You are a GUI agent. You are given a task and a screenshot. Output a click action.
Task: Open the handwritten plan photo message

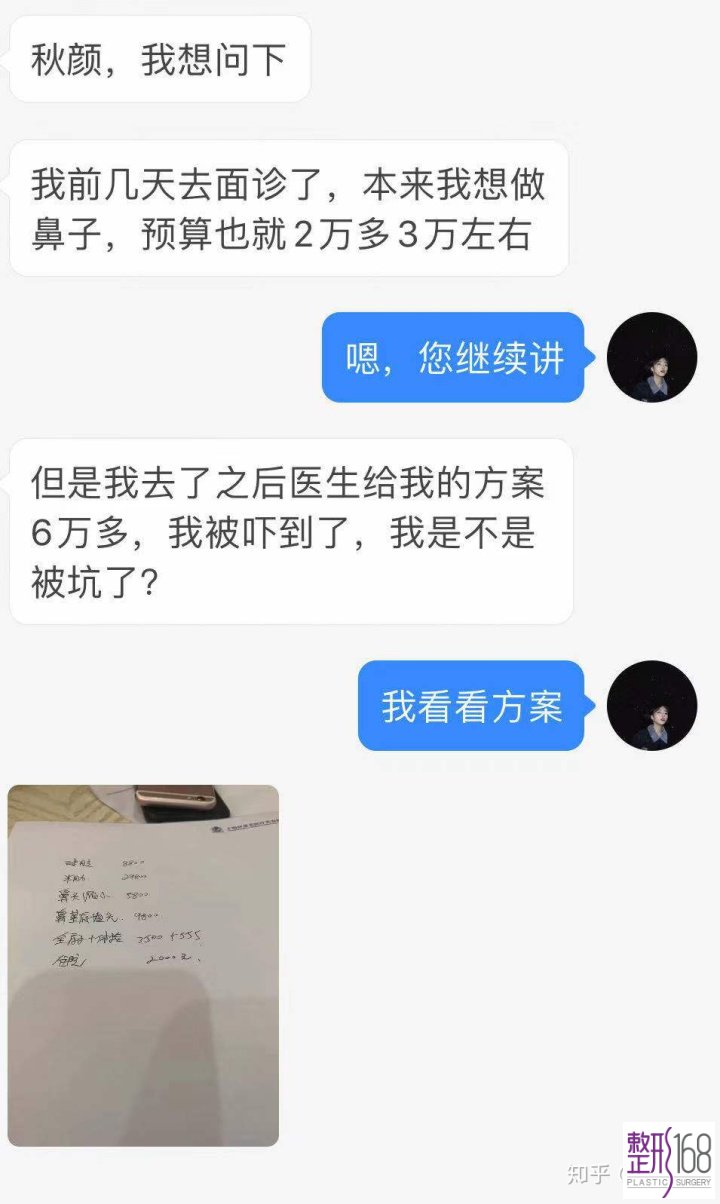pos(143,965)
